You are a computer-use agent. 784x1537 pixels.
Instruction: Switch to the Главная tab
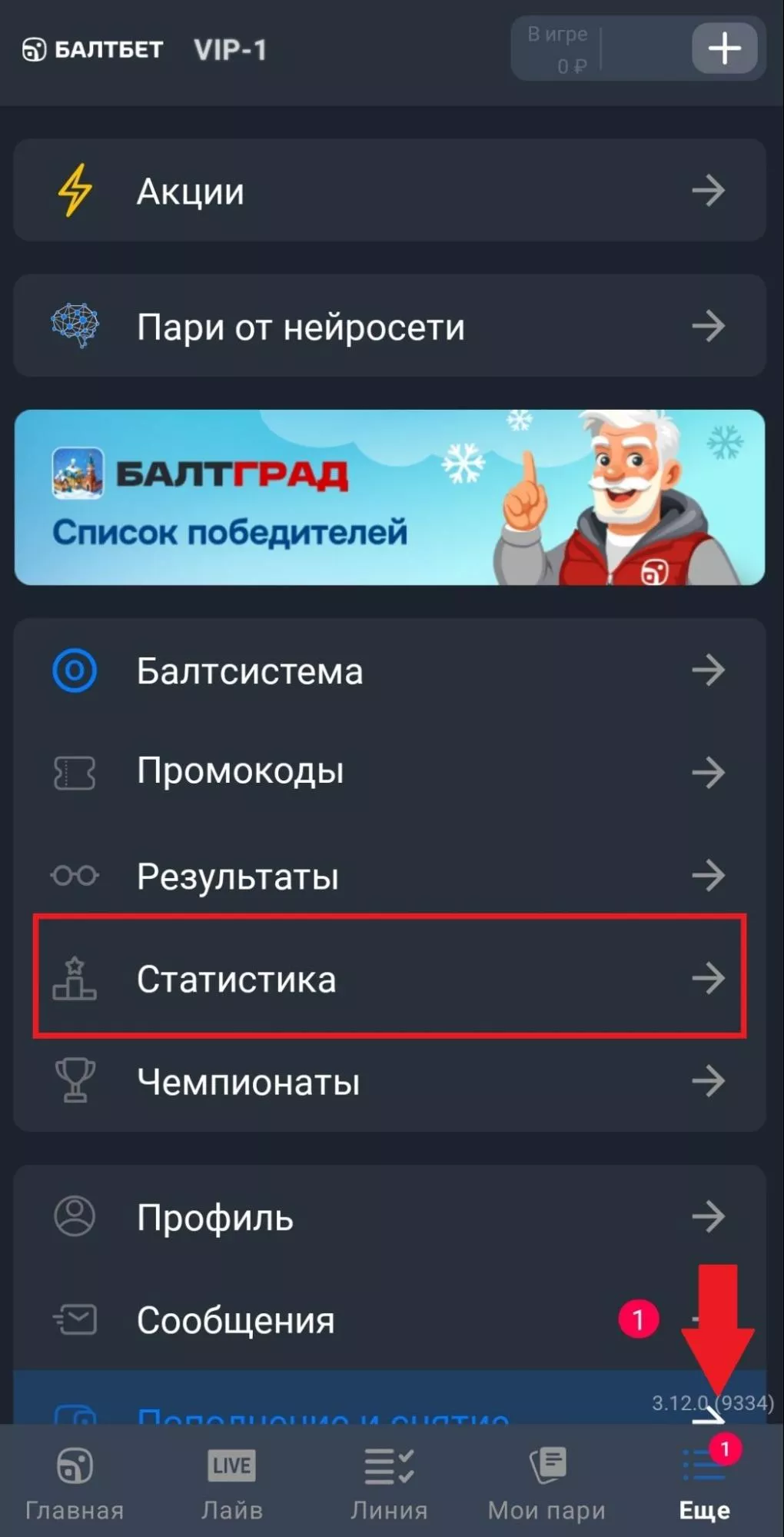click(75, 1482)
